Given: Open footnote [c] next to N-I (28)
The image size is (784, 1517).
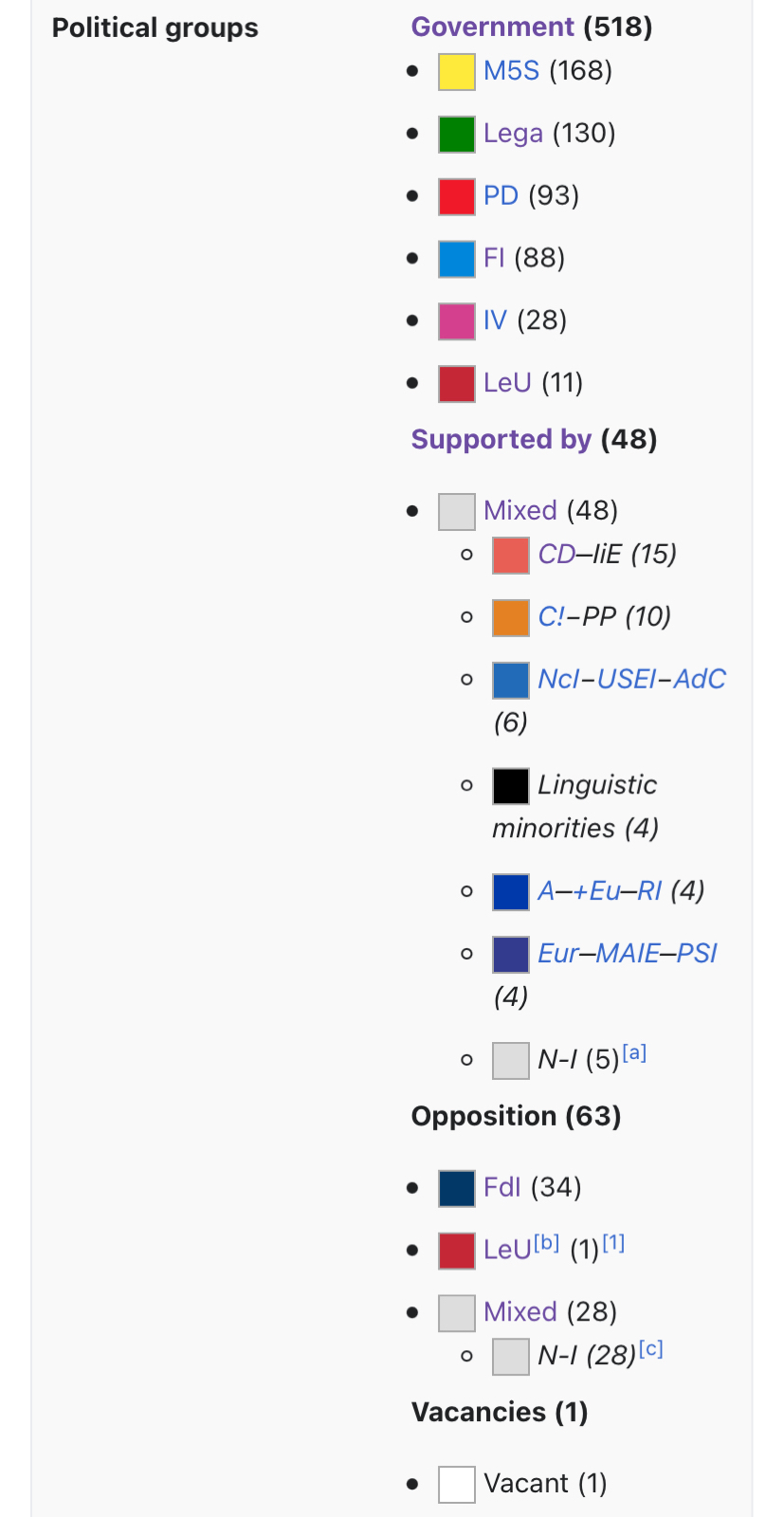Looking at the screenshot, I should click(650, 1349).
